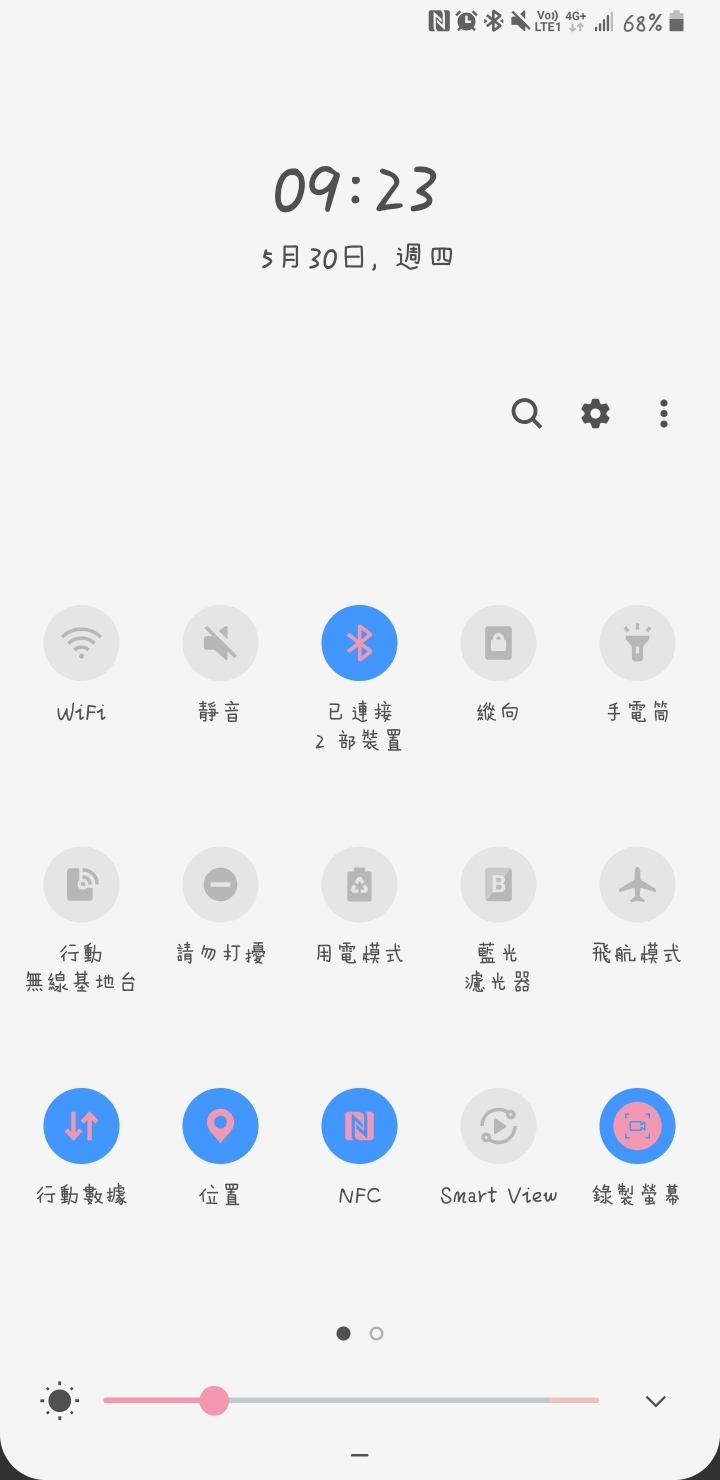
Task: Enable 請勿打擾 mode
Action: (220, 885)
